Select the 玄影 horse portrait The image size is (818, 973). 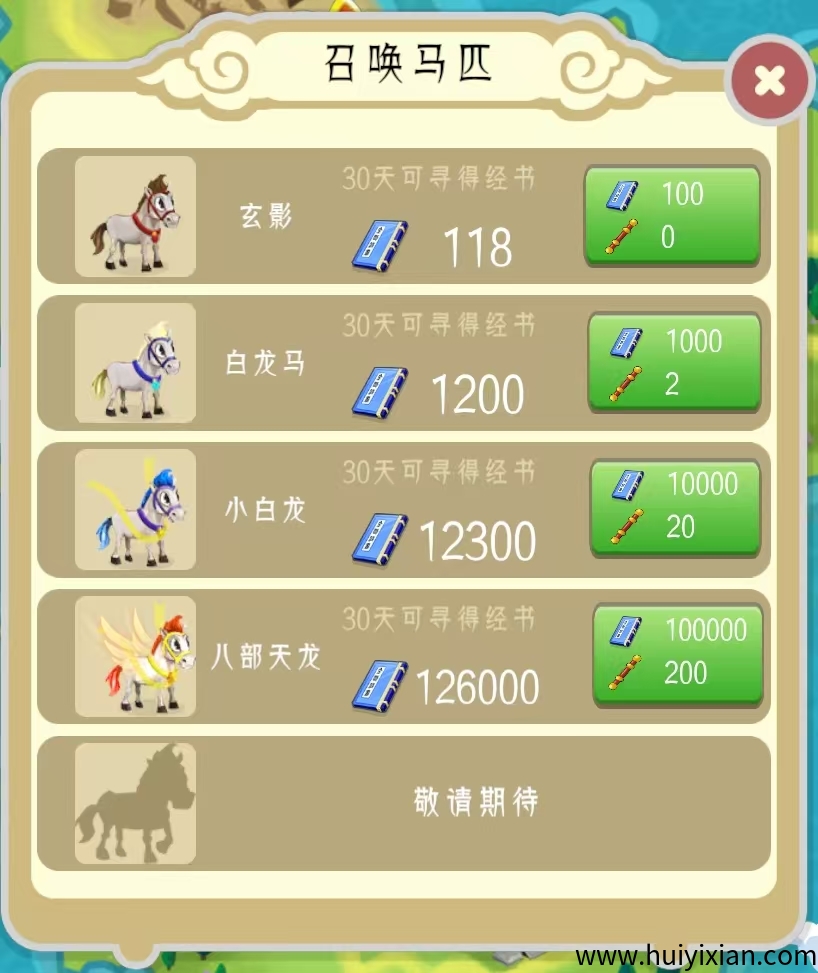134,216
